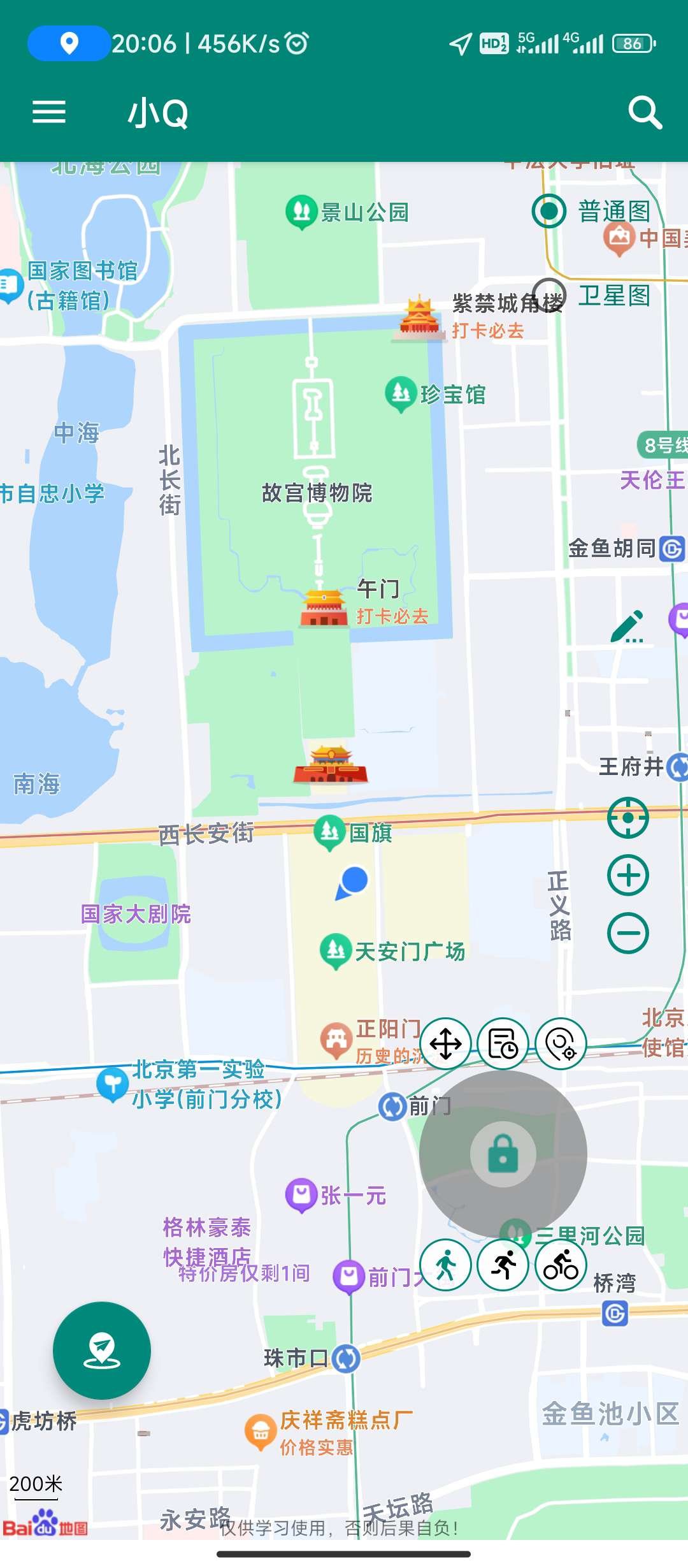Screen dimensions: 688x1568
Task: Tap 打卡必去 near 紫禁城角楼
Action: (x=487, y=331)
